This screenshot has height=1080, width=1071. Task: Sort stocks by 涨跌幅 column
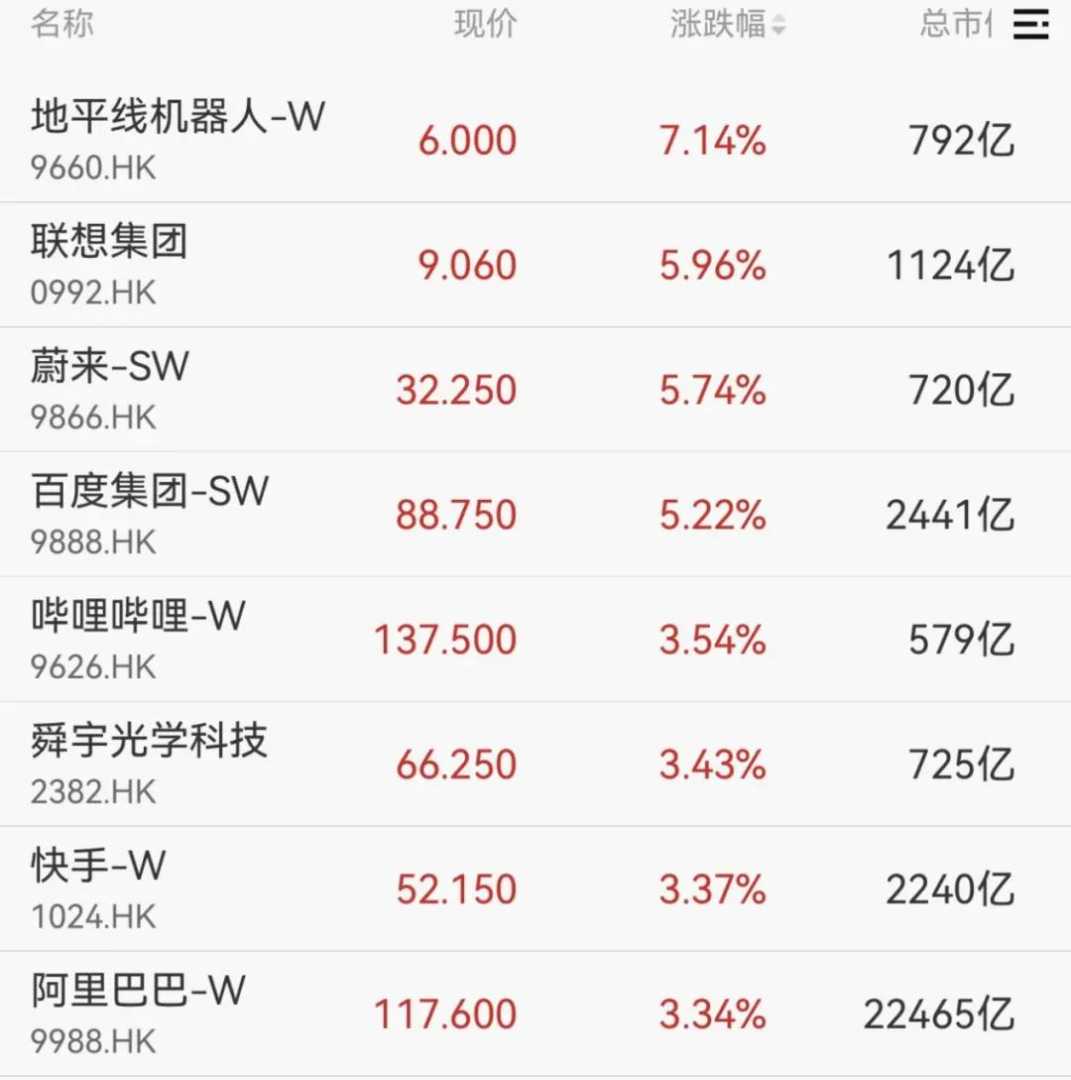tap(727, 26)
